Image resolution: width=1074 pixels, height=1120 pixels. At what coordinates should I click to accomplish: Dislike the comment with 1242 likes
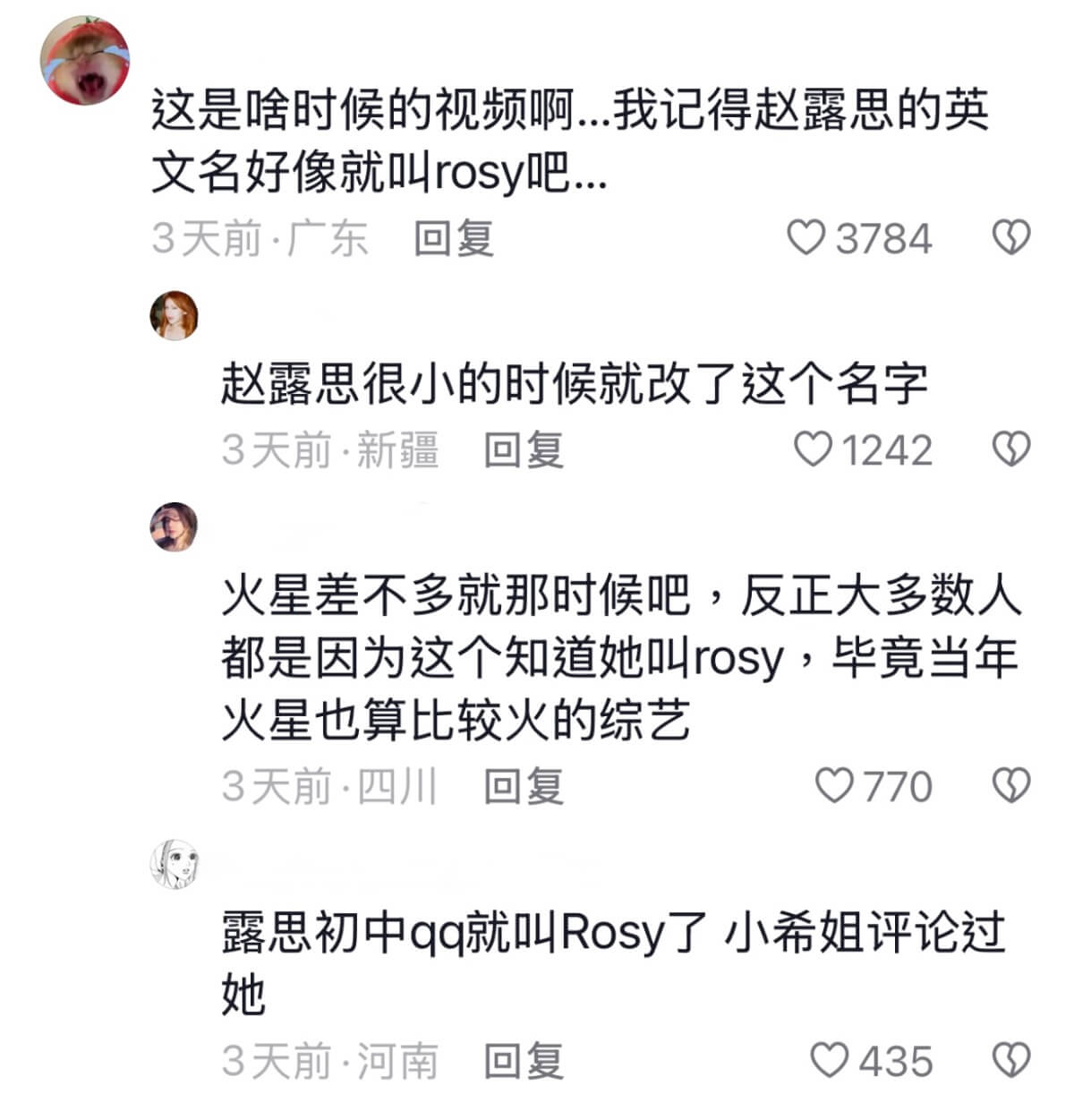point(1011,449)
